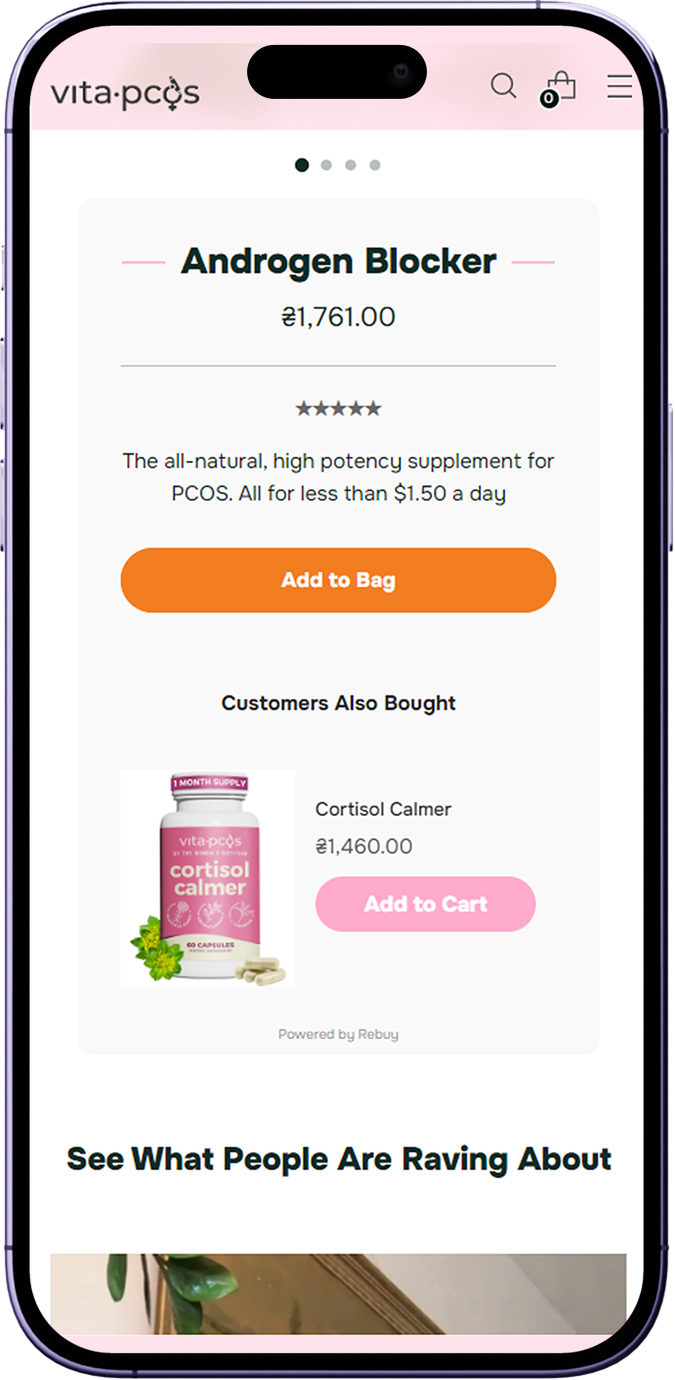Viewport: 675px width, 1380px height.
Task: Add Cortisol Calmer to cart
Action: point(425,904)
